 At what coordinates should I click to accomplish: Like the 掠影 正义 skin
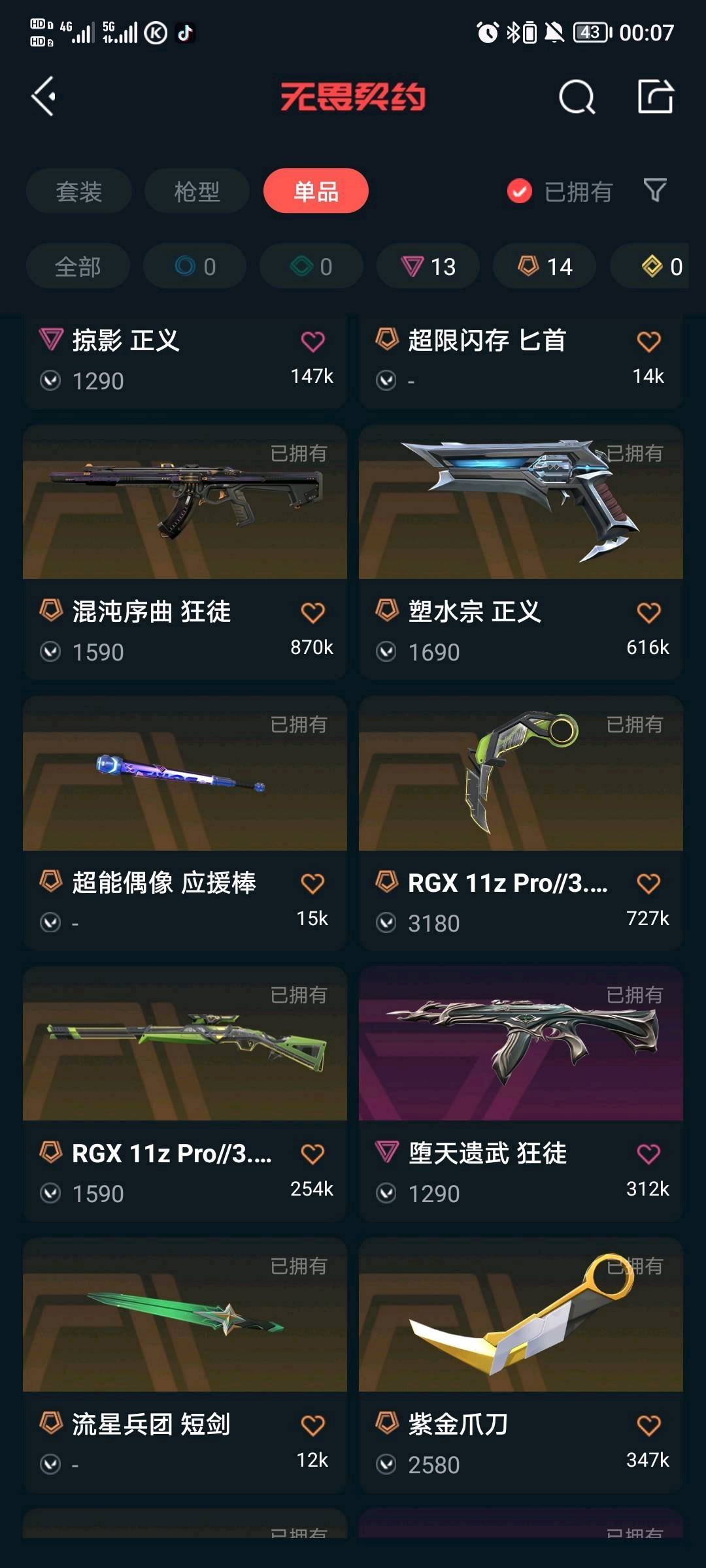[312, 342]
